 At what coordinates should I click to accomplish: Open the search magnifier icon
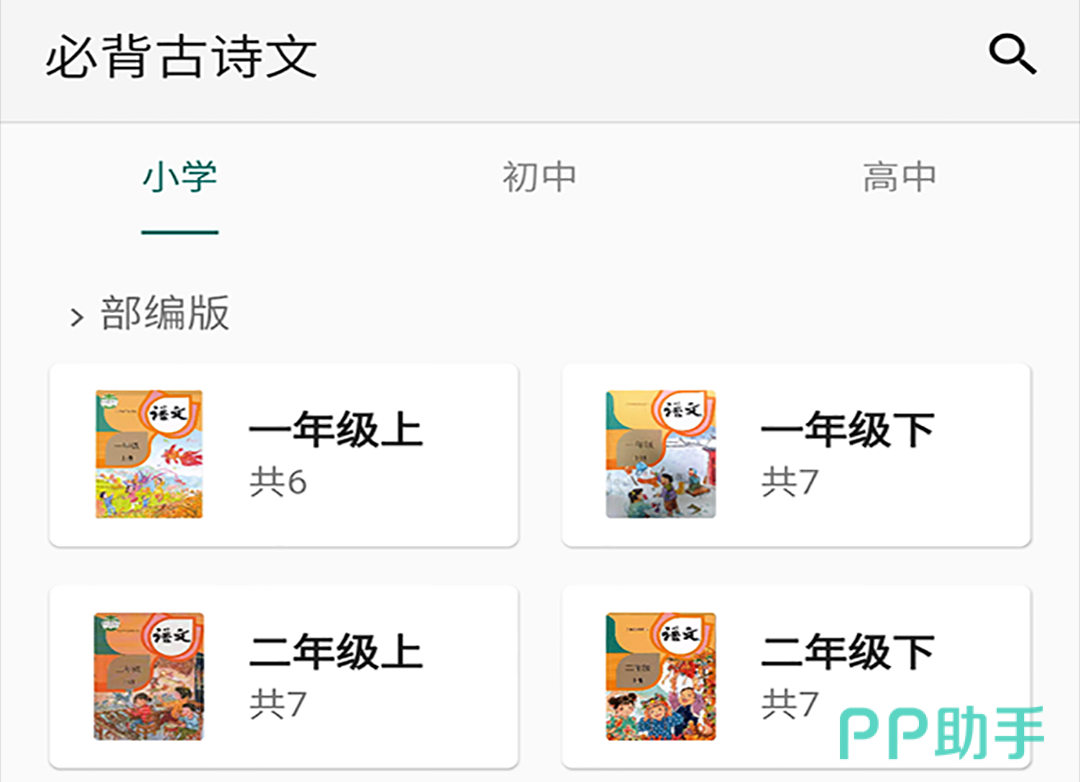point(1012,55)
